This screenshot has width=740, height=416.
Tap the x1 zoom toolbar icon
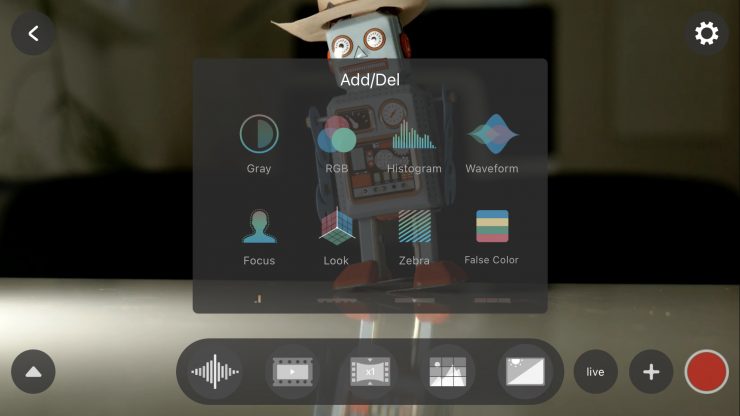[x=369, y=372]
